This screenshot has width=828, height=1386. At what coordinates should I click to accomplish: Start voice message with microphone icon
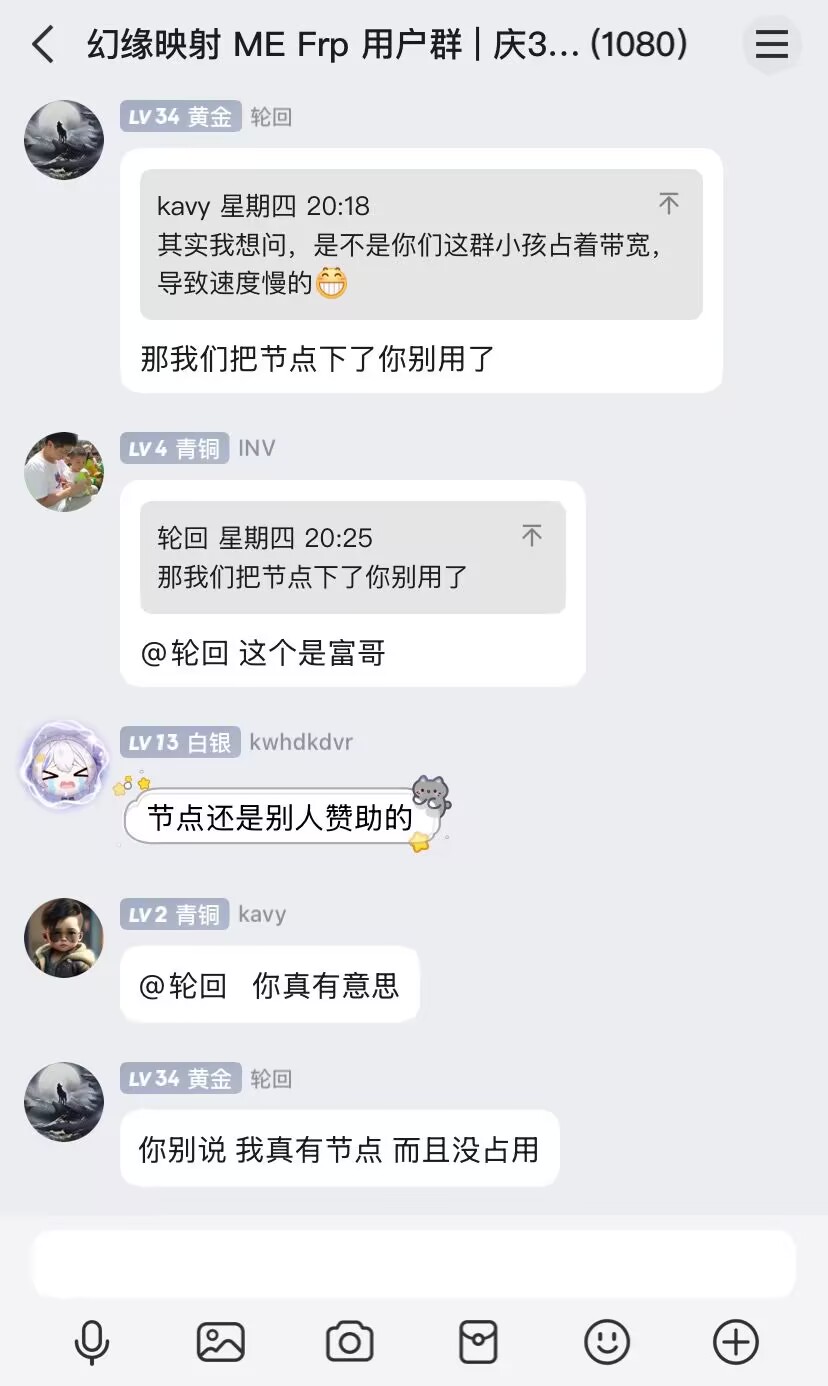click(92, 1342)
